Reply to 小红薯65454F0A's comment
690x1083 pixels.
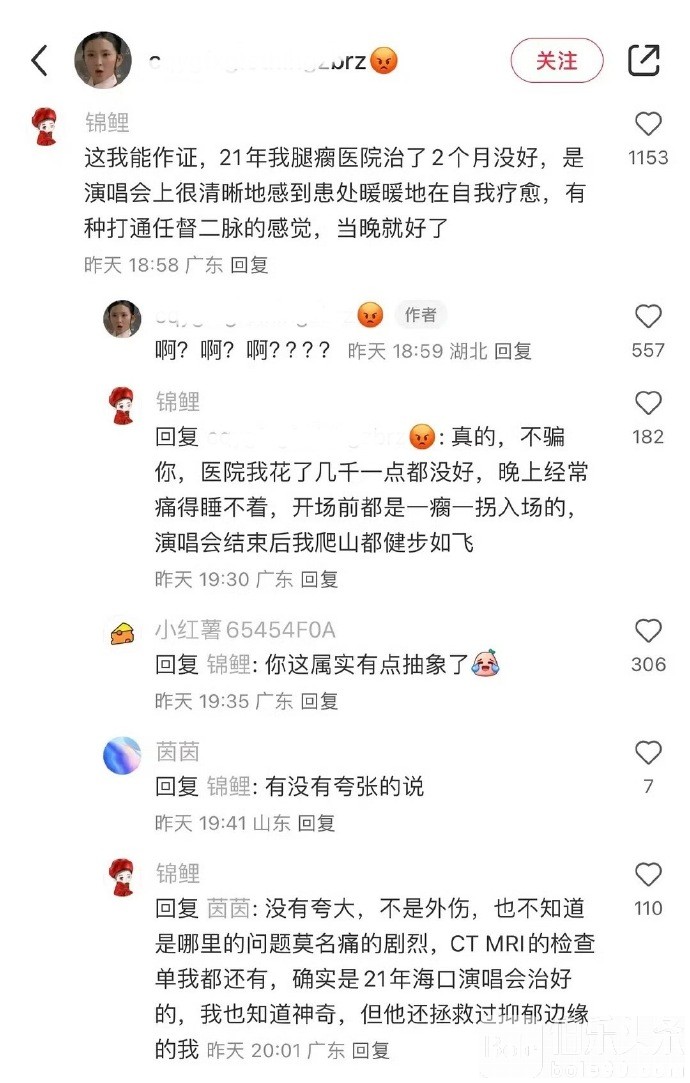pos(320,701)
